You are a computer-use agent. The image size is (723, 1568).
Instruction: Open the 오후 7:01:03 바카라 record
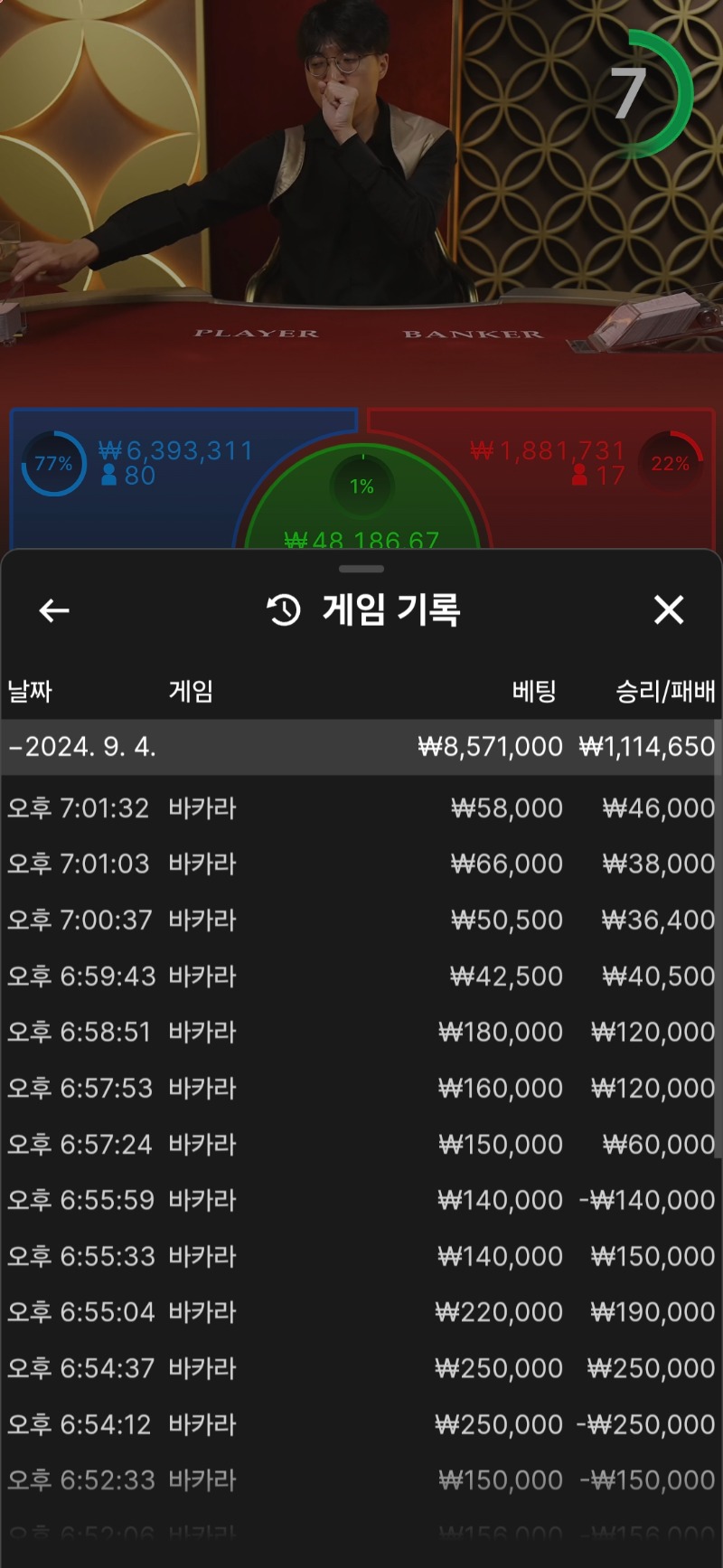[x=360, y=864]
